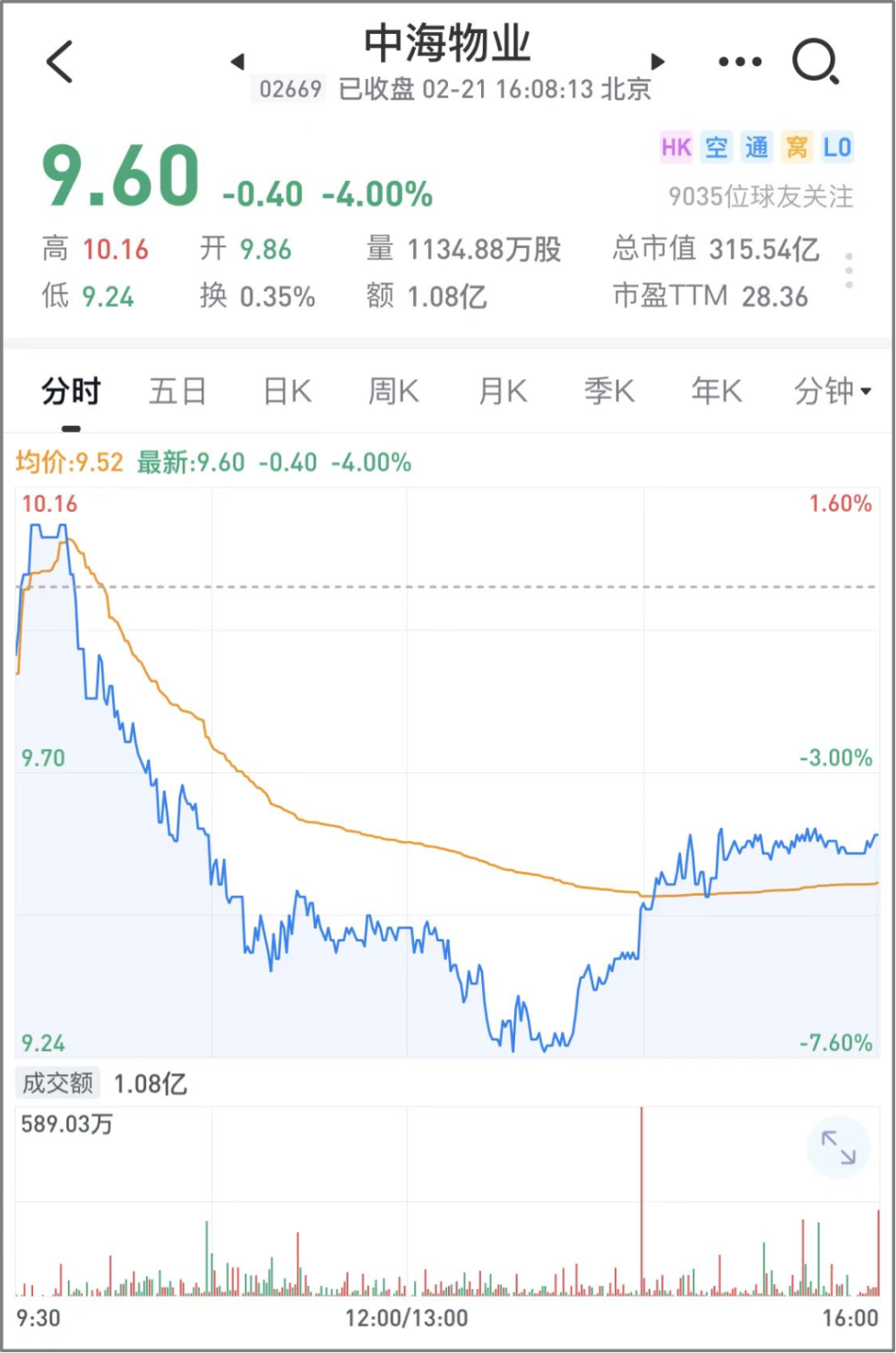Open stock search
The height and width of the screenshot is (1353, 896).
pyautogui.click(x=815, y=62)
